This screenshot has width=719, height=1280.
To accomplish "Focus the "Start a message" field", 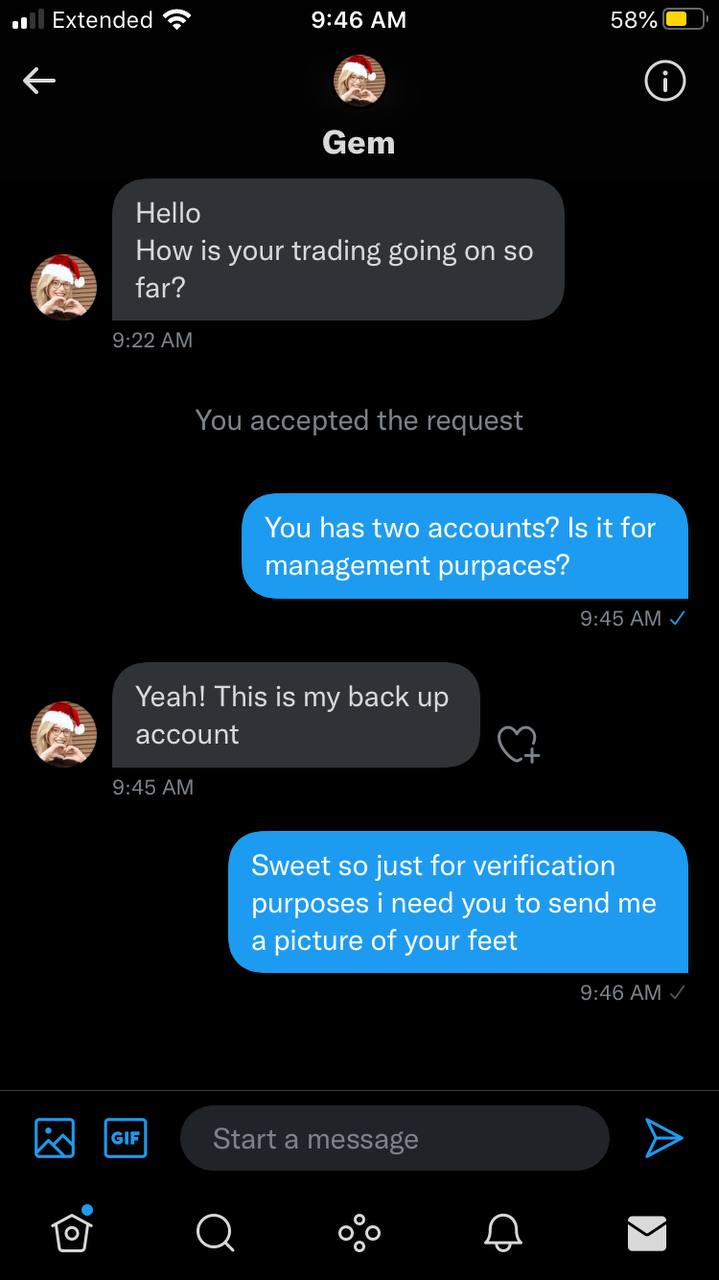I will point(395,1138).
